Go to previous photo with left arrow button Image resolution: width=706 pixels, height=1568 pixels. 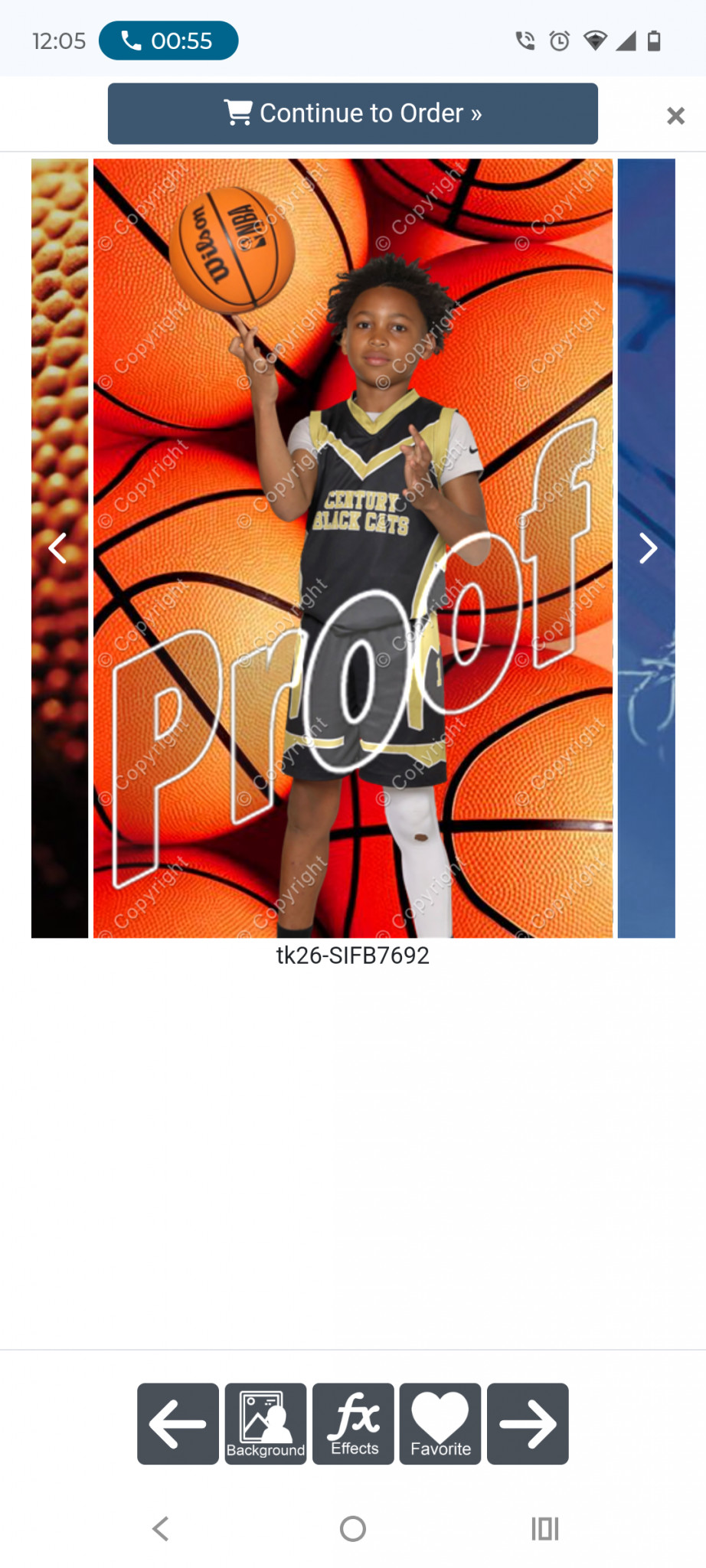(178, 1423)
